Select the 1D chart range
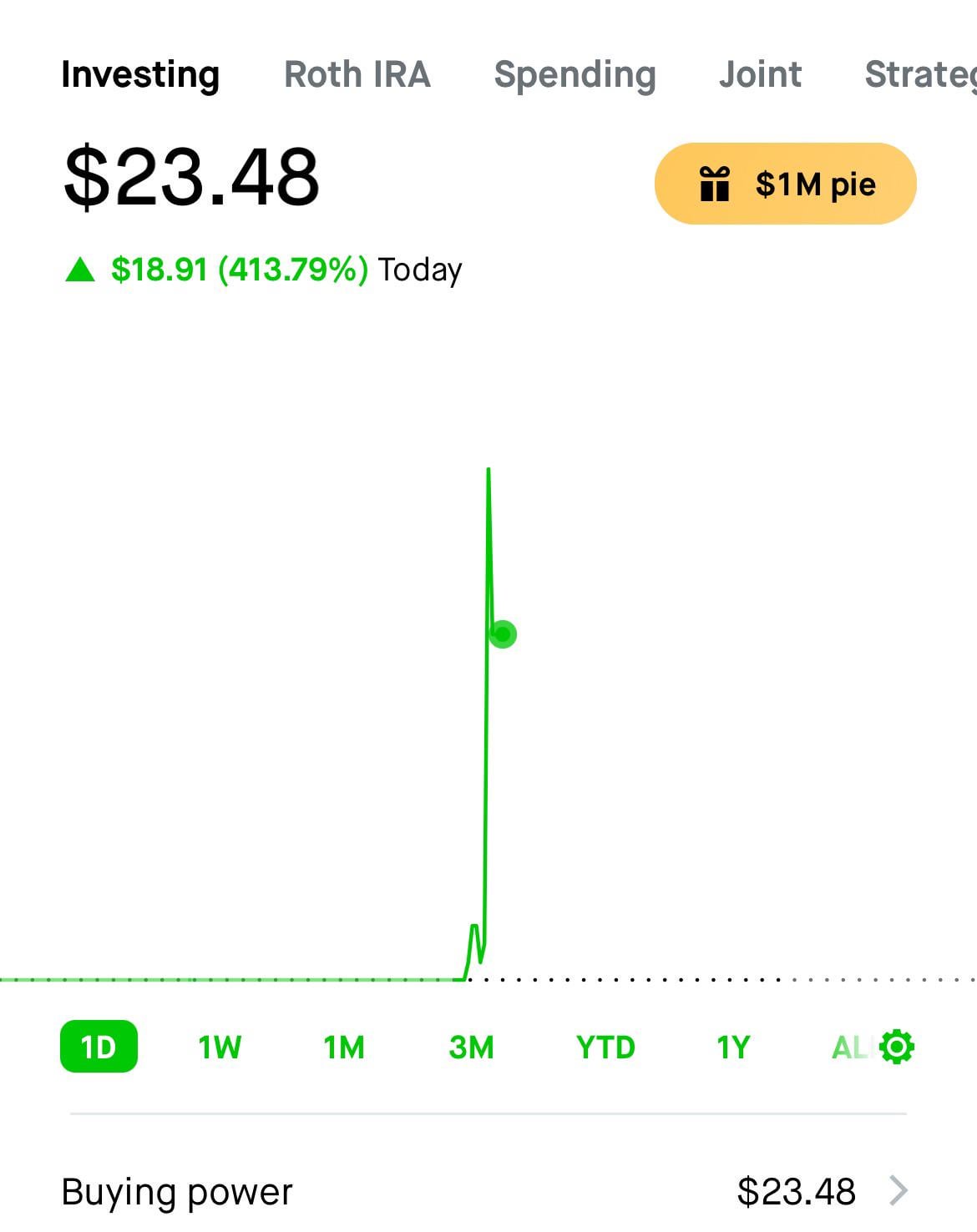Image resolution: width=977 pixels, height=1232 pixels. tap(99, 1047)
